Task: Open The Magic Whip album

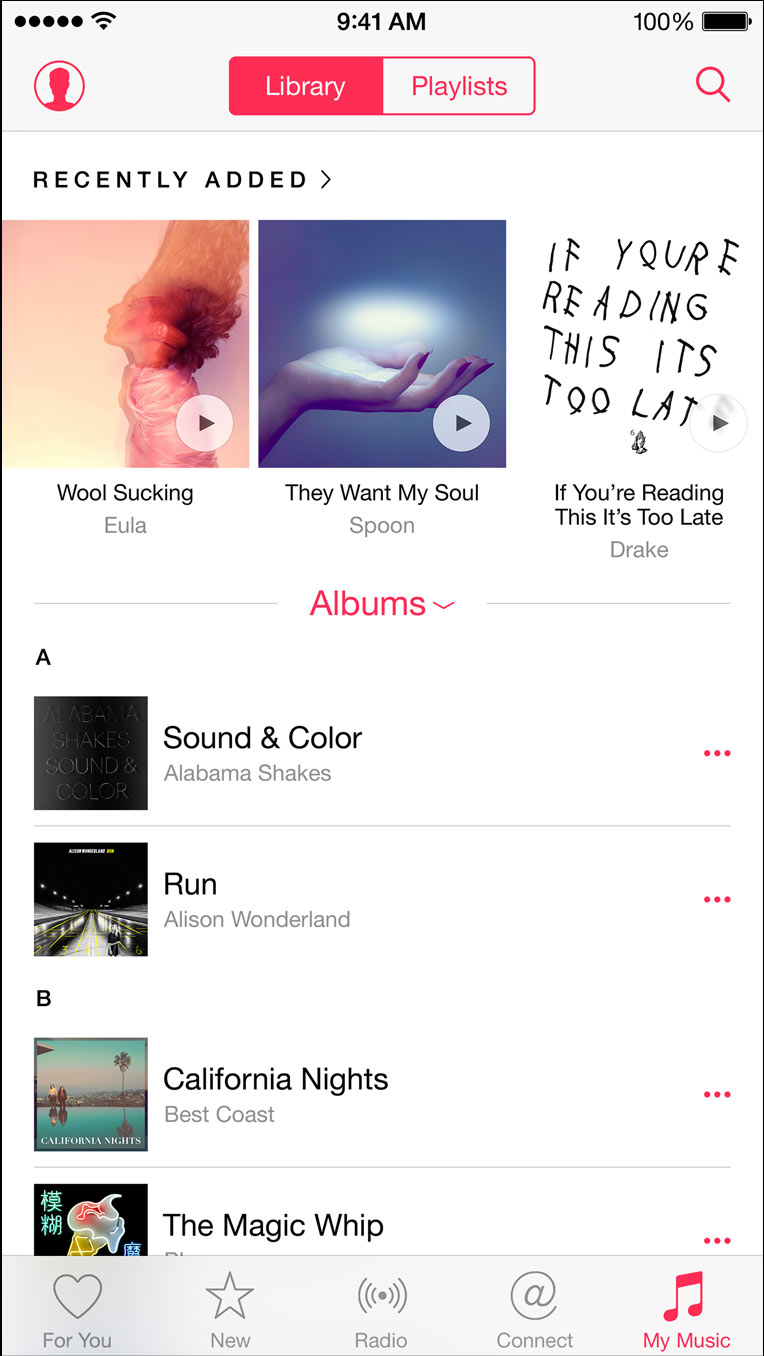Action: pos(273,1226)
